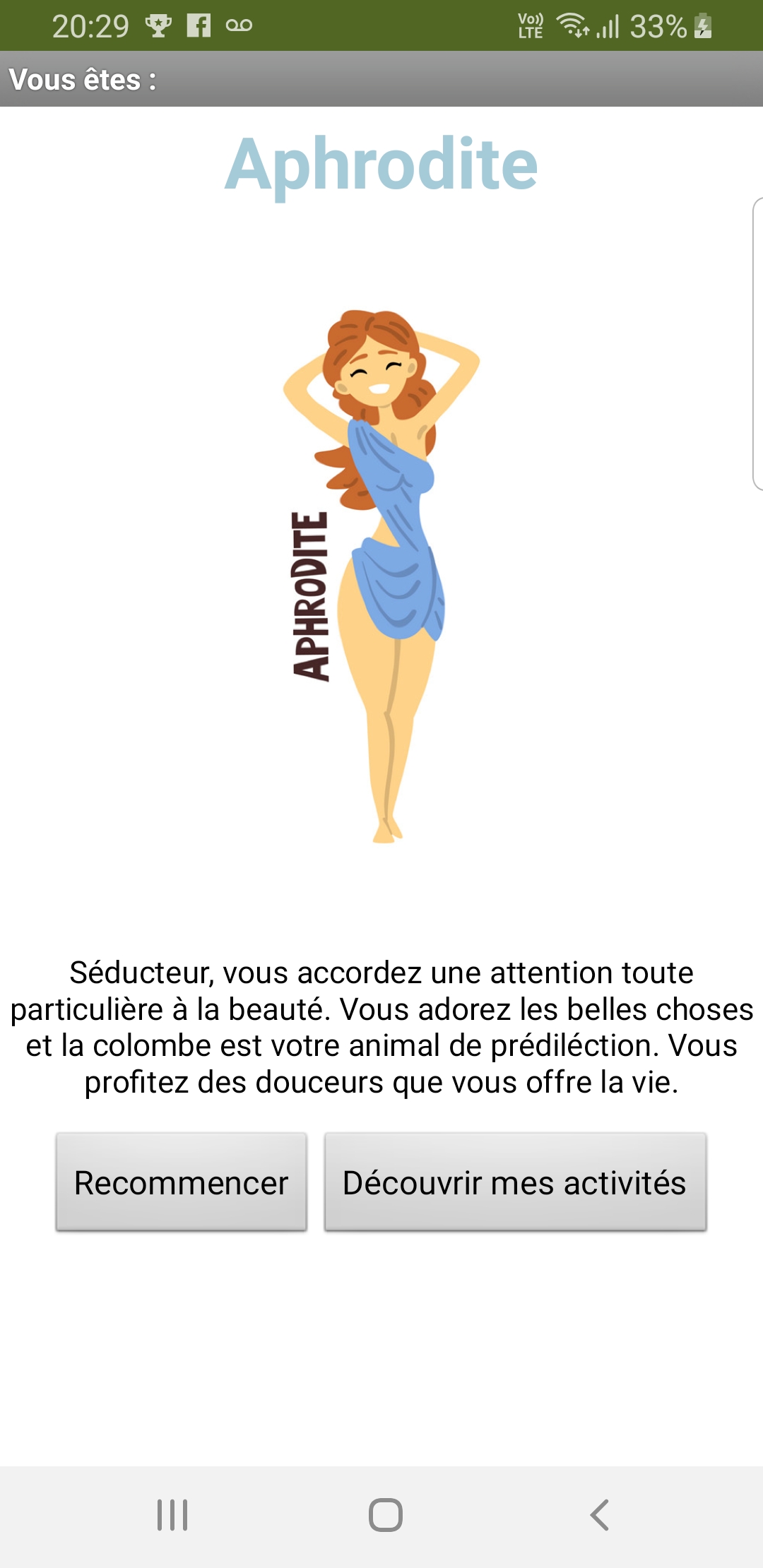The image size is (763, 1568).
Task: Tap the Recommencer button
Action: tap(182, 1182)
